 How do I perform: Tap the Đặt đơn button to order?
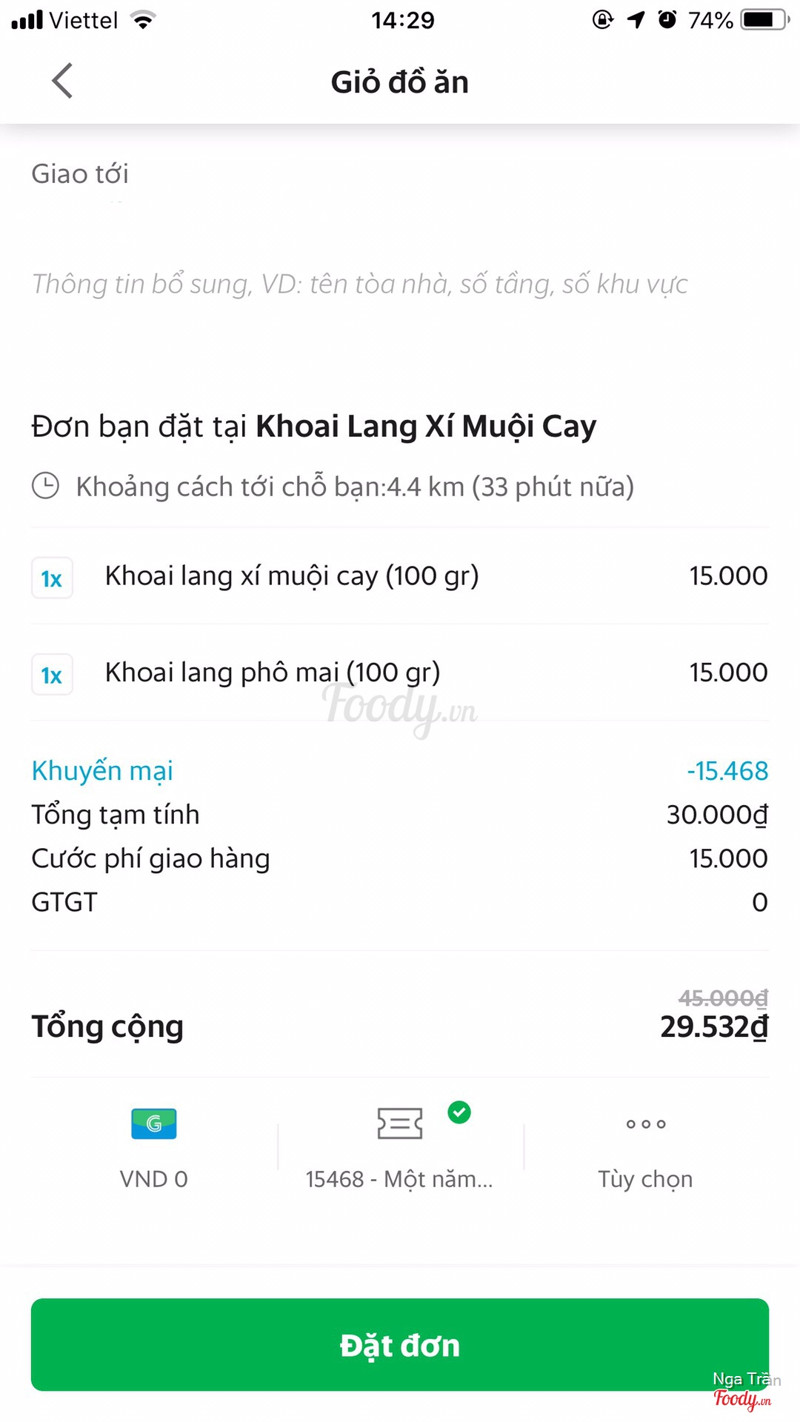coord(400,1344)
